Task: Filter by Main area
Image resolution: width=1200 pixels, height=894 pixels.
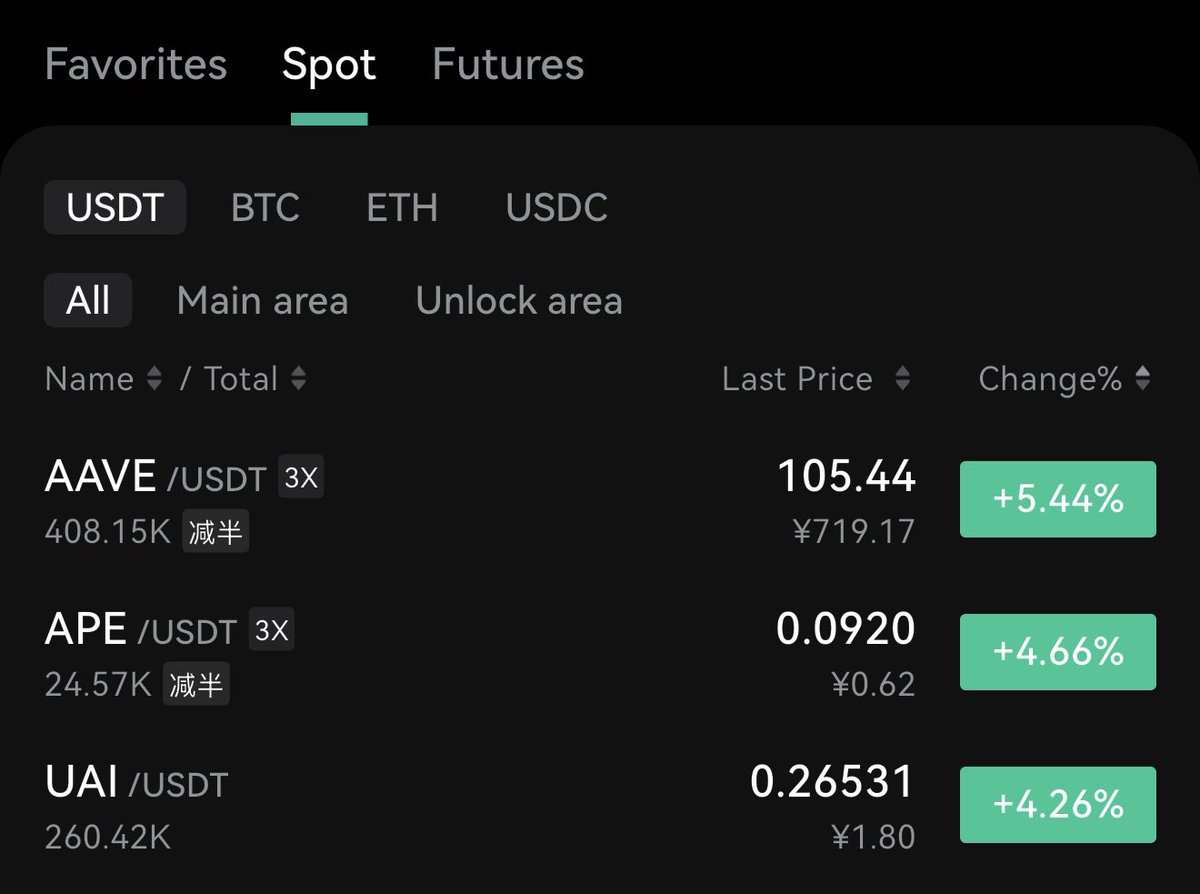Action: click(262, 301)
